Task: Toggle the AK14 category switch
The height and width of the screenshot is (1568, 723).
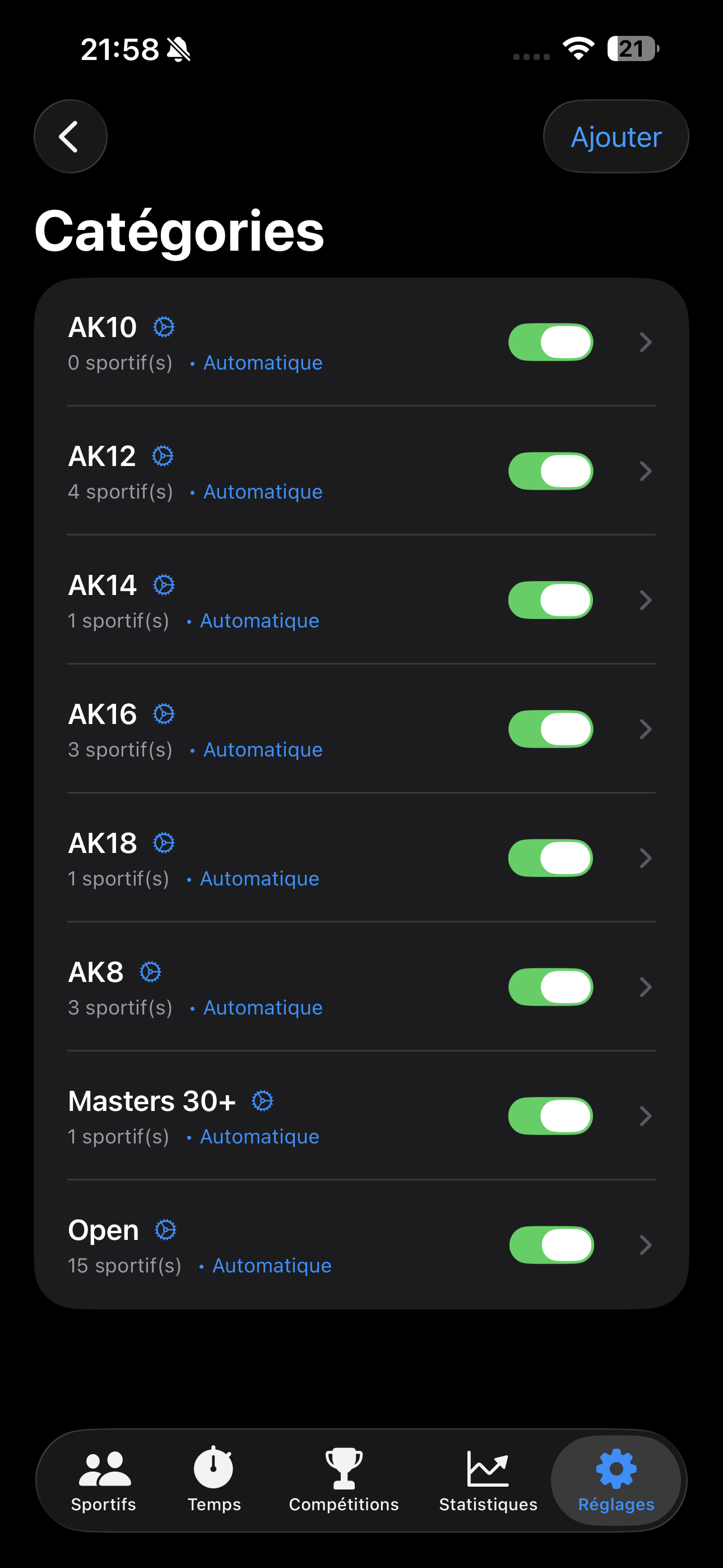Action: point(550,600)
